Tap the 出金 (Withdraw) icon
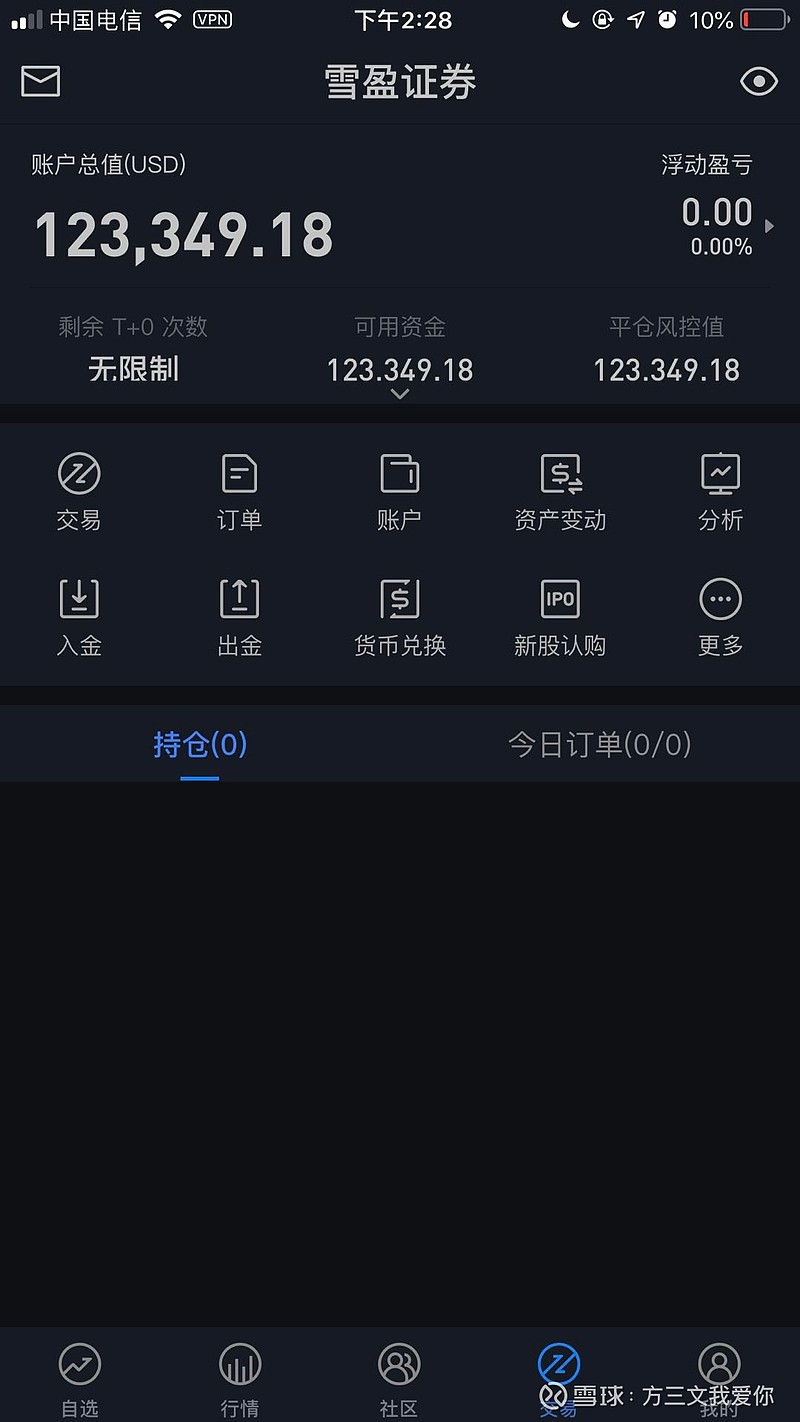 [239, 615]
